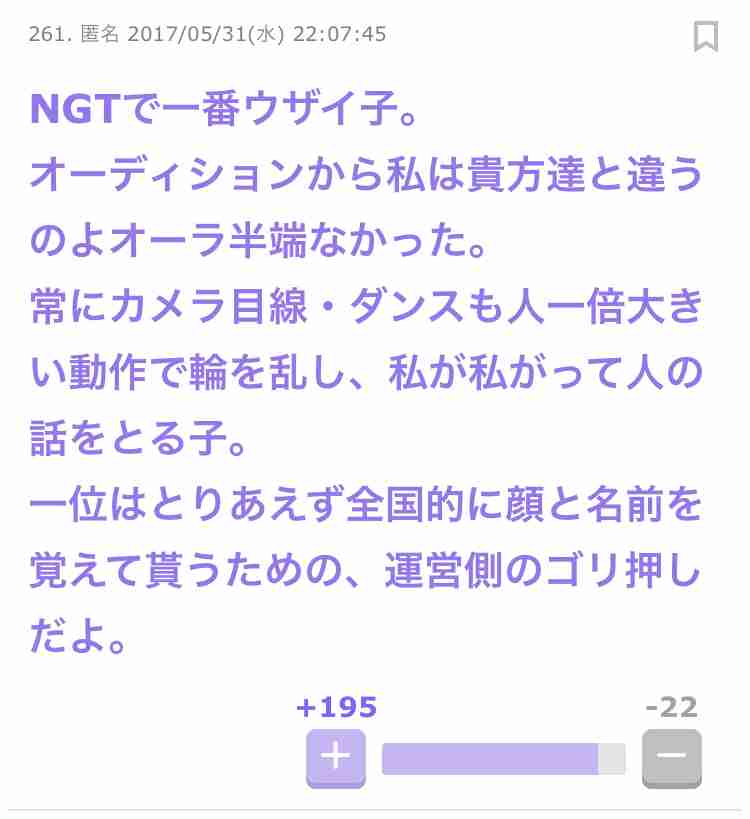The height and width of the screenshot is (819, 750).
Task: Click the +195 vote count
Action: (336, 708)
